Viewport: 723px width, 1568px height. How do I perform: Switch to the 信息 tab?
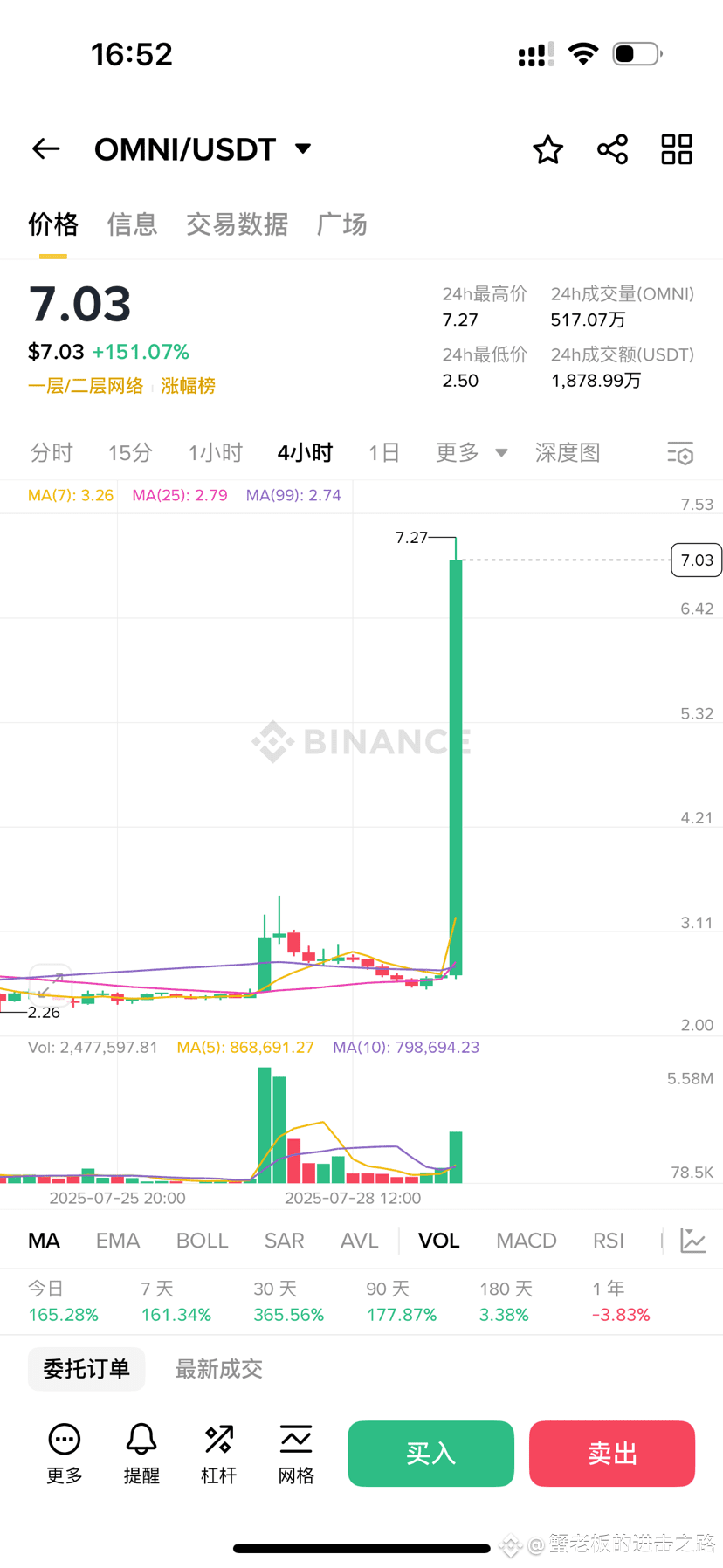pos(132,225)
